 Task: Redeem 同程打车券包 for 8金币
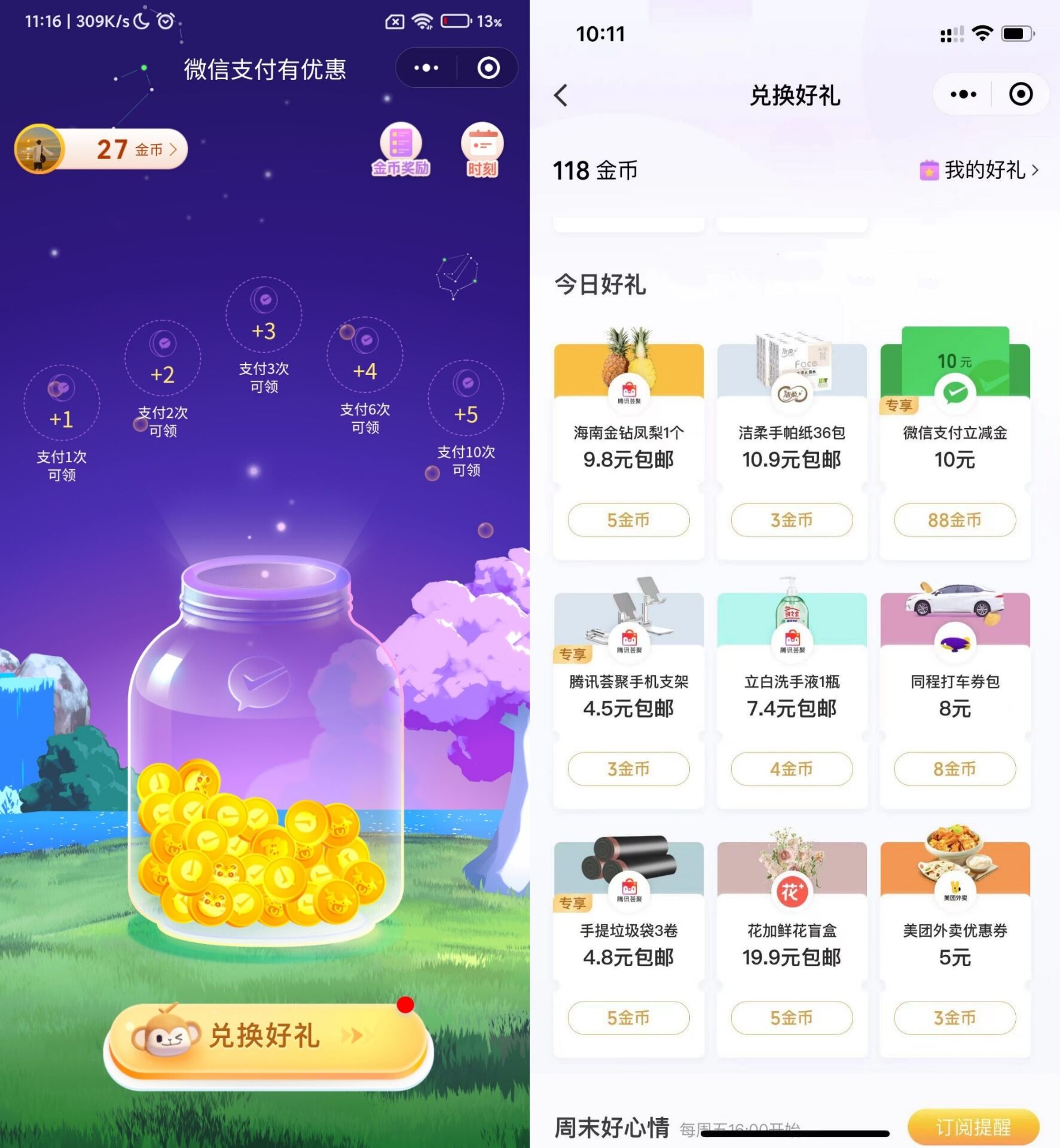pyautogui.click(x=955, y=769)
